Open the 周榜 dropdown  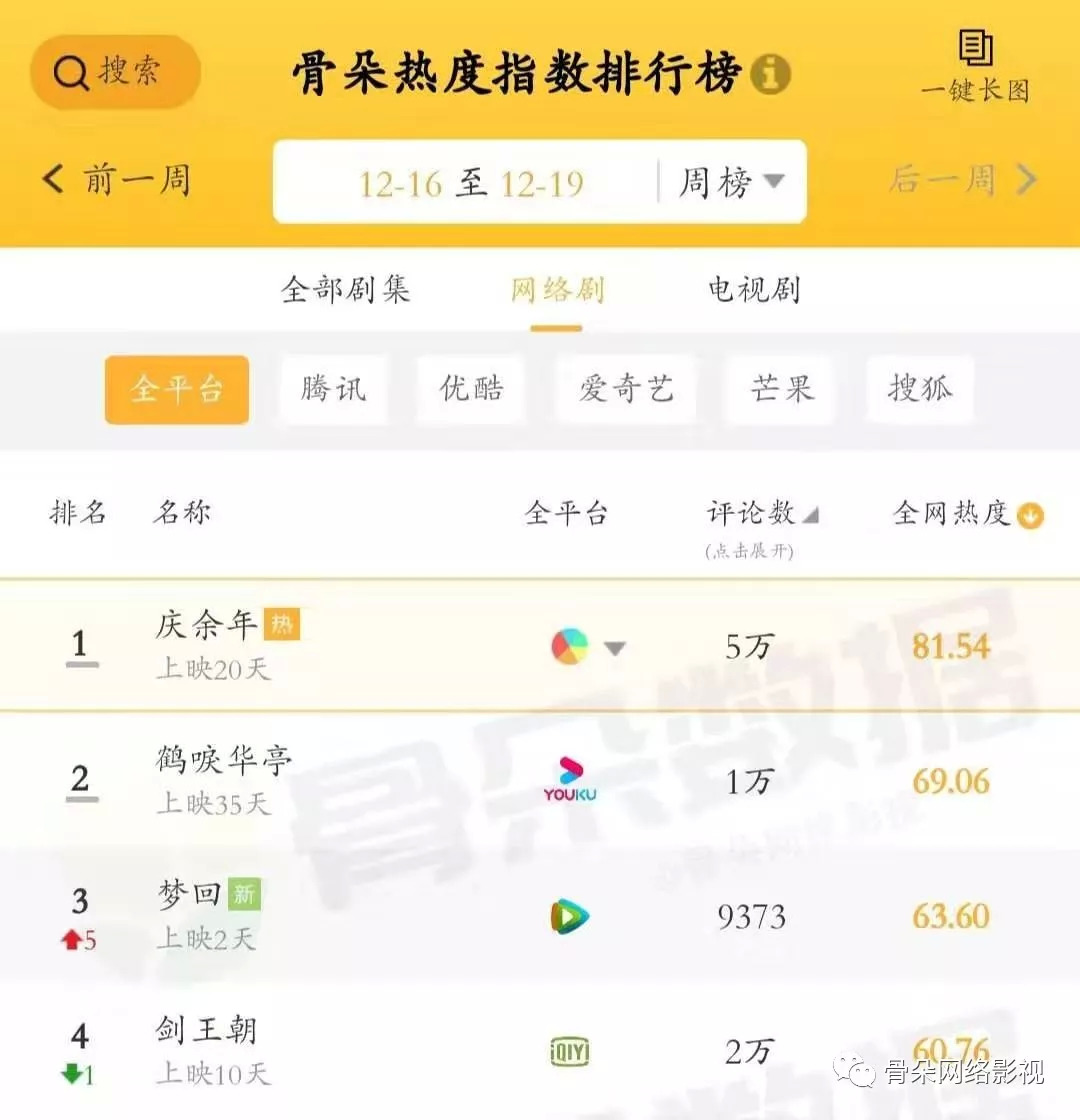pyautogui.click(x=731, y=182)
